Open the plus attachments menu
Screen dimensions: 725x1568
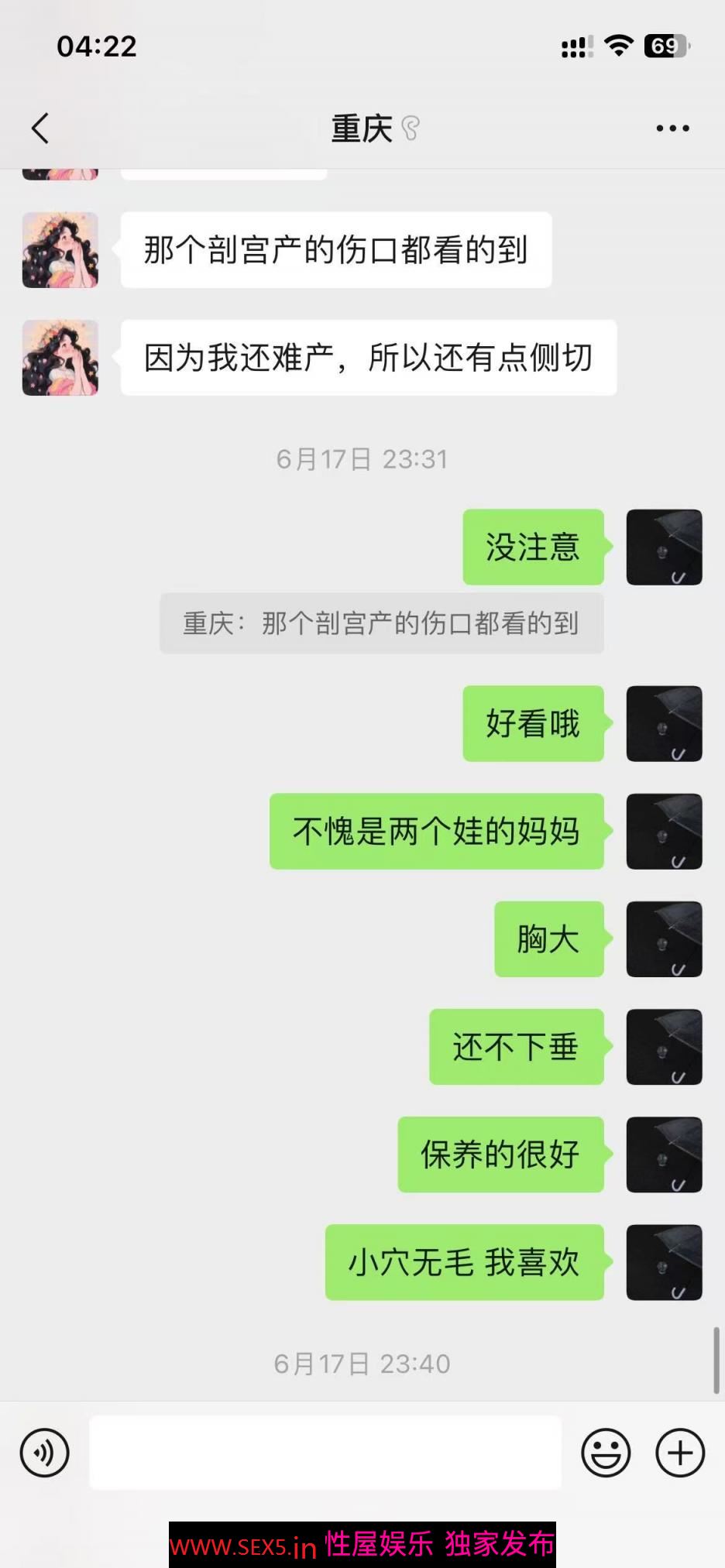(x=679, y=1452)
